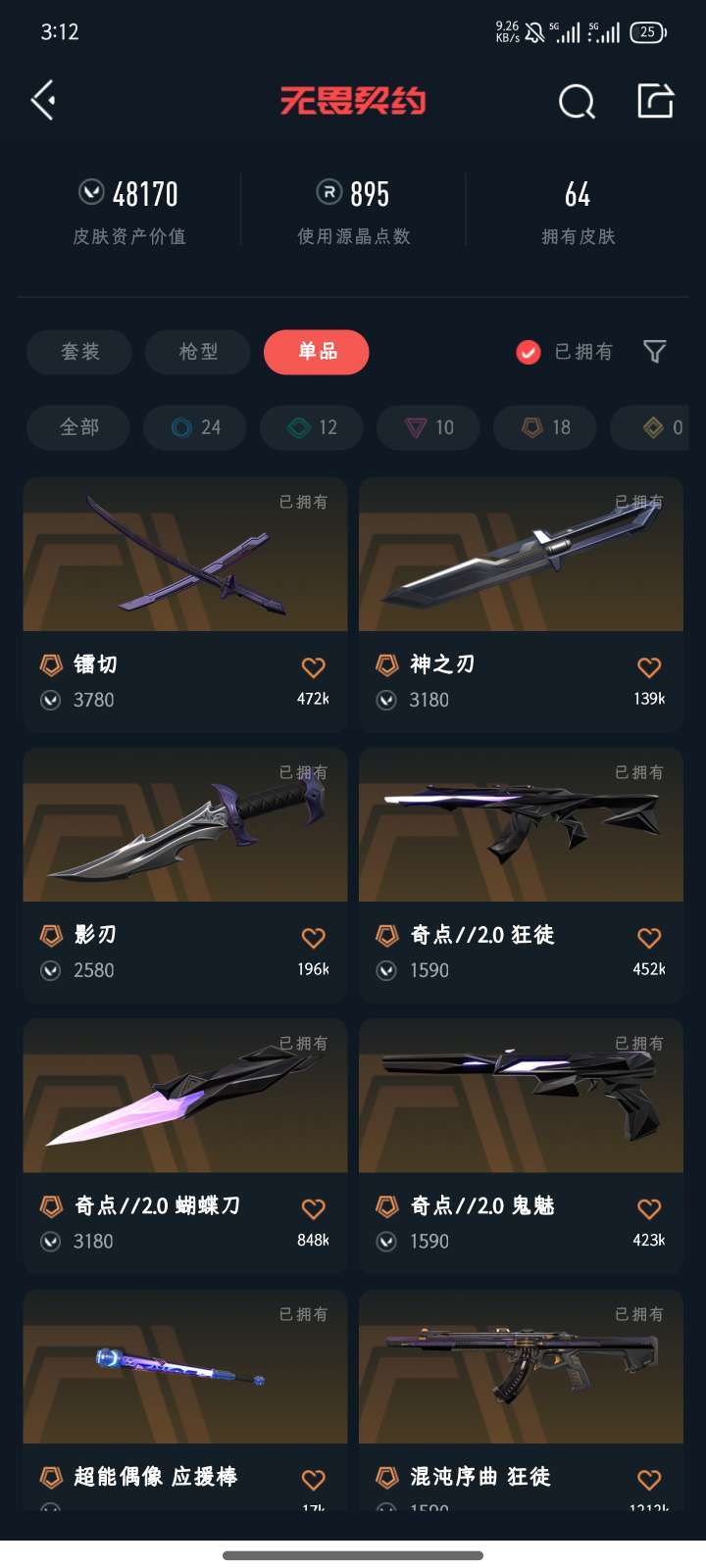Select the green tier filter showing 12
Image resolution: width=706 pixels, height=1568 pixels.
pyautogui.click(x=311, y=427)
